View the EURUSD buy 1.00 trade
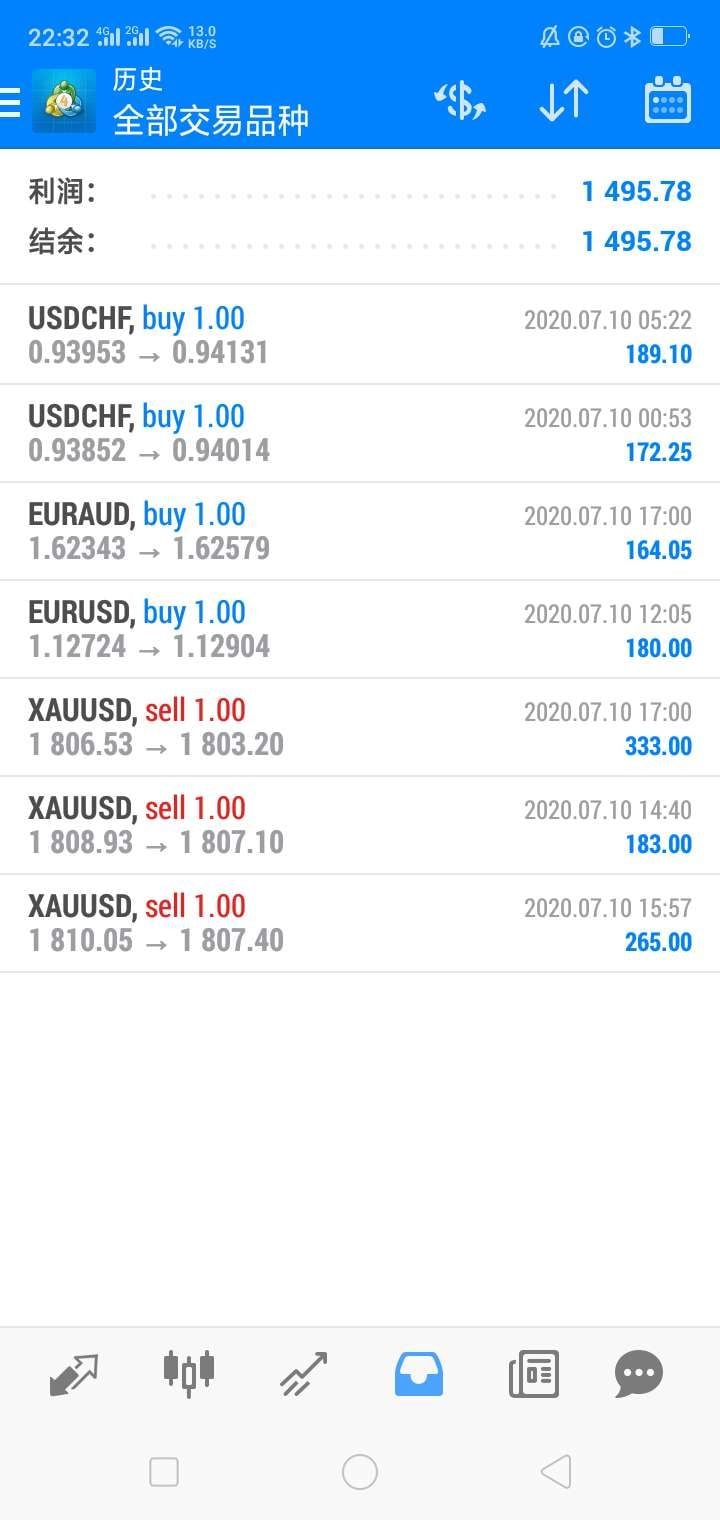The height and width of the screenshot is (1520, 720). 360,629
